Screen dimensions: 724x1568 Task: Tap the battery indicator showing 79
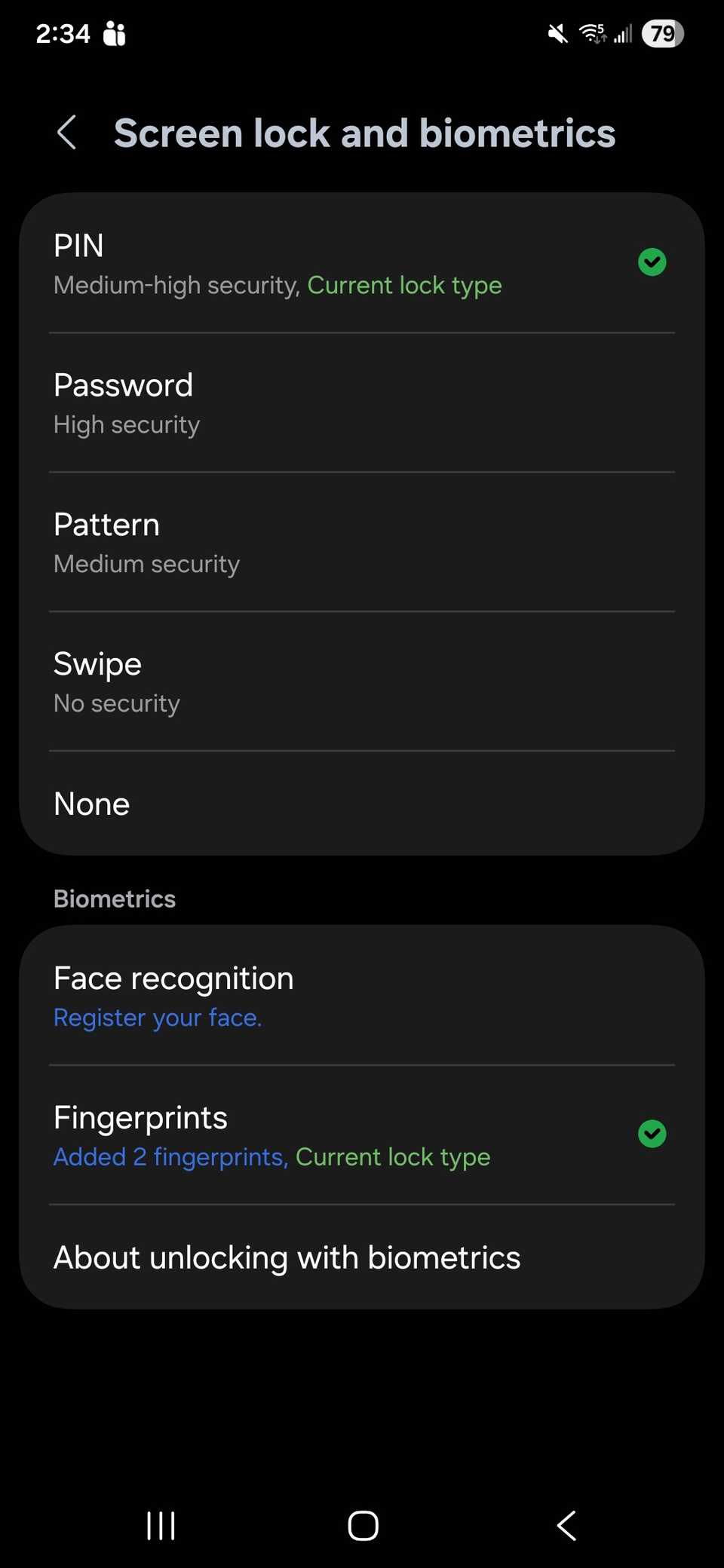[661, 33]
